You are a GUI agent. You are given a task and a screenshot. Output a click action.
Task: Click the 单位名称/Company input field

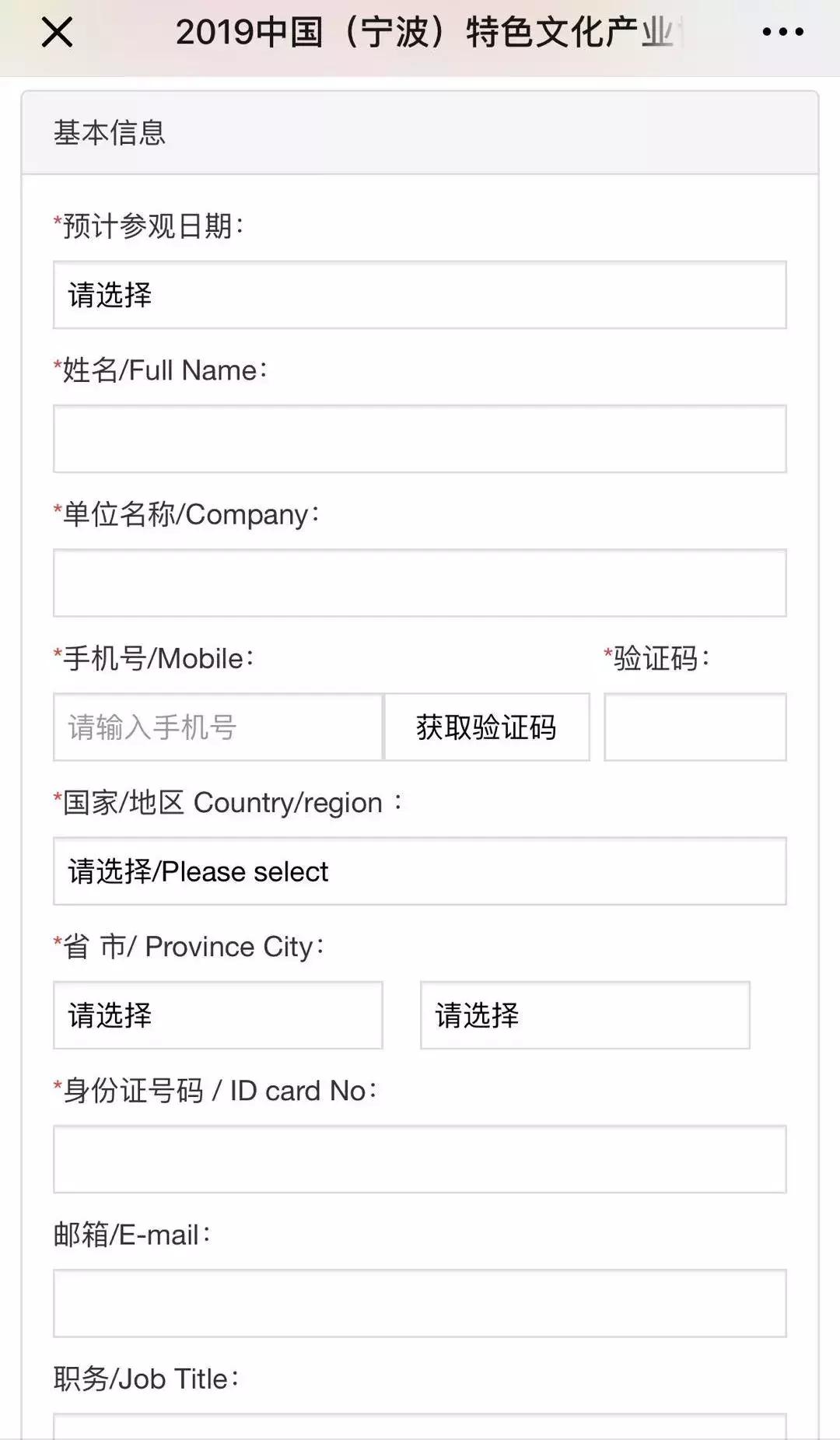(x=418, y=582)
